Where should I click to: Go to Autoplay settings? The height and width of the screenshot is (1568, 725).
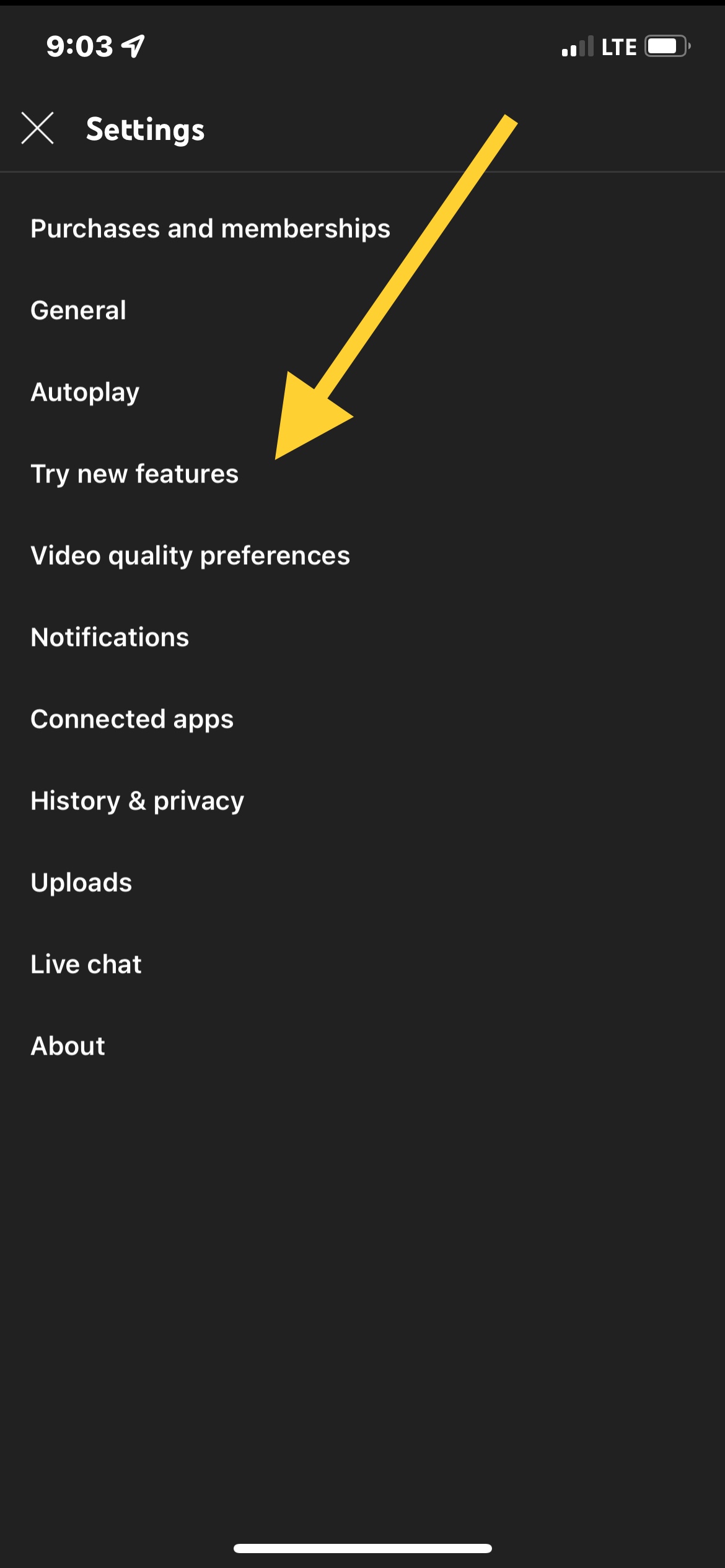coord(86,392)
